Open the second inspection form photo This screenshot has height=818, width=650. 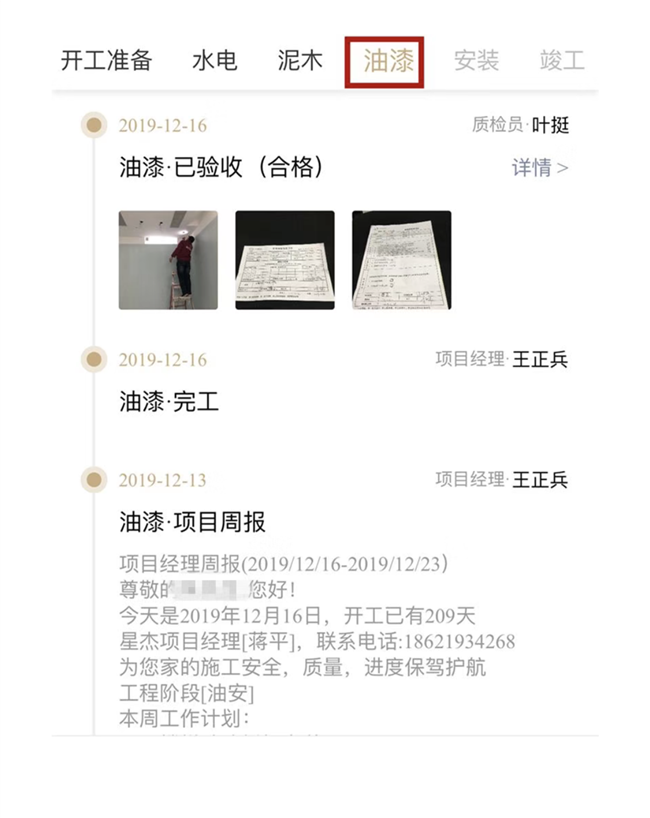click(x=285, y=260)
